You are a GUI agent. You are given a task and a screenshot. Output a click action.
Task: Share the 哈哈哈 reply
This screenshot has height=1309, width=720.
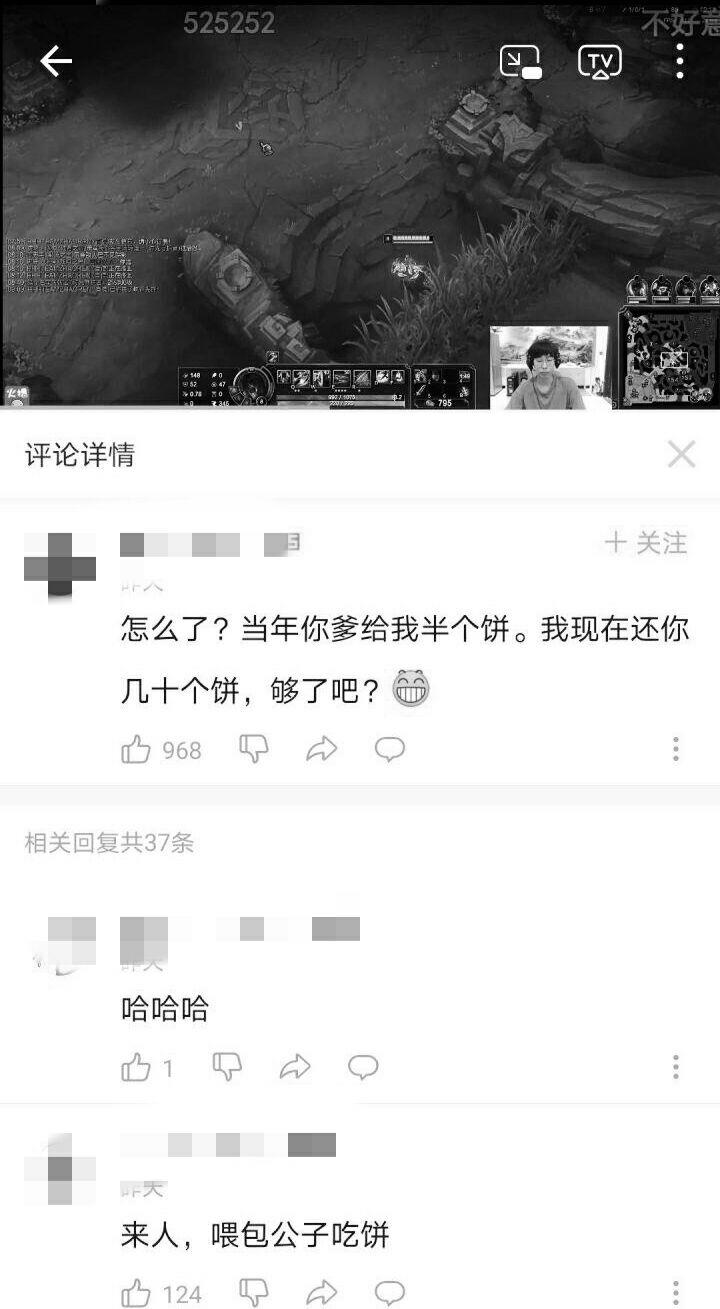pos(295,1068)
